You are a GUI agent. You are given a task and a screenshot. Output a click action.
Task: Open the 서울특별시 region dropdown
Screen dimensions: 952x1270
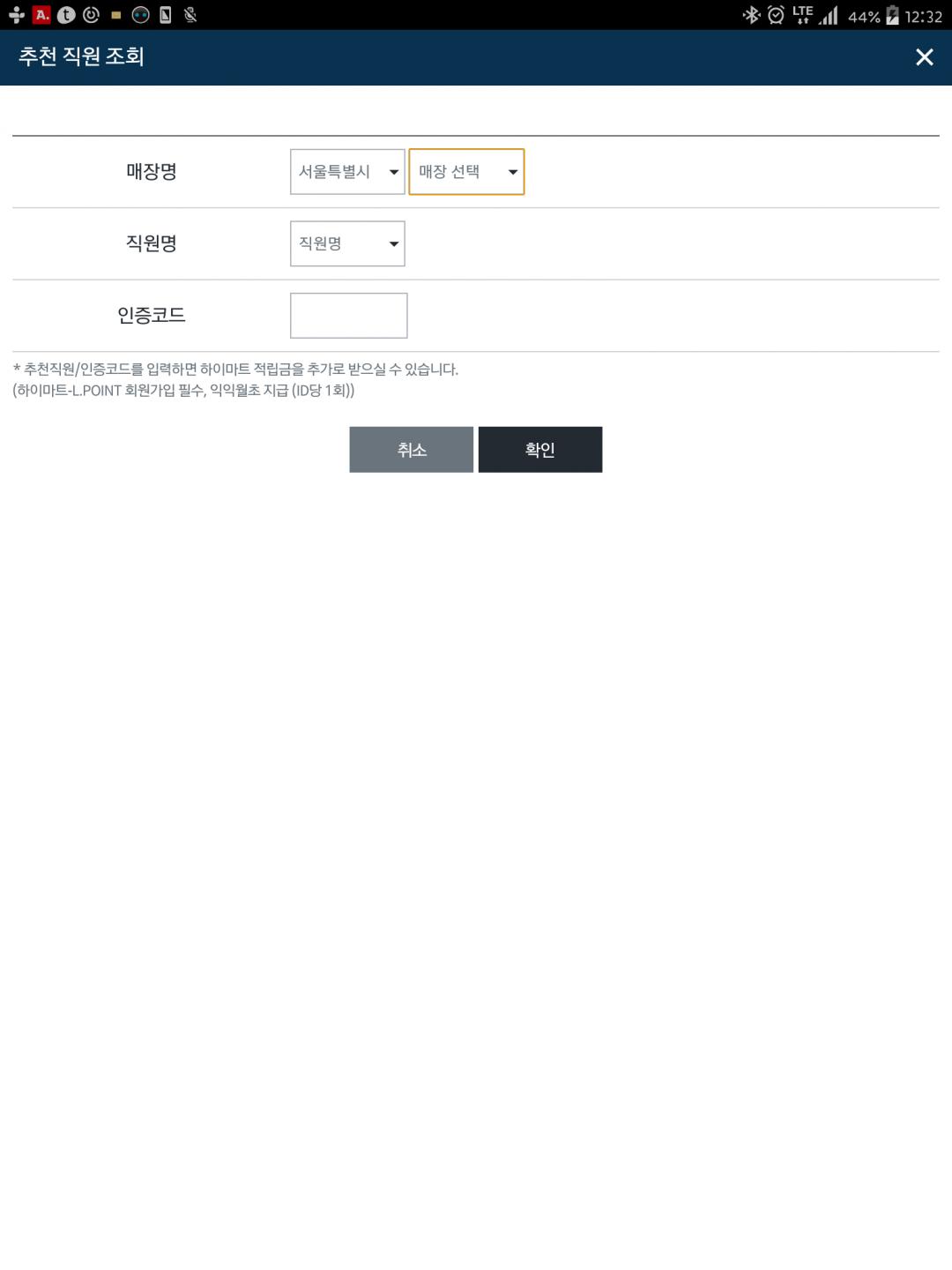[347, 172]
